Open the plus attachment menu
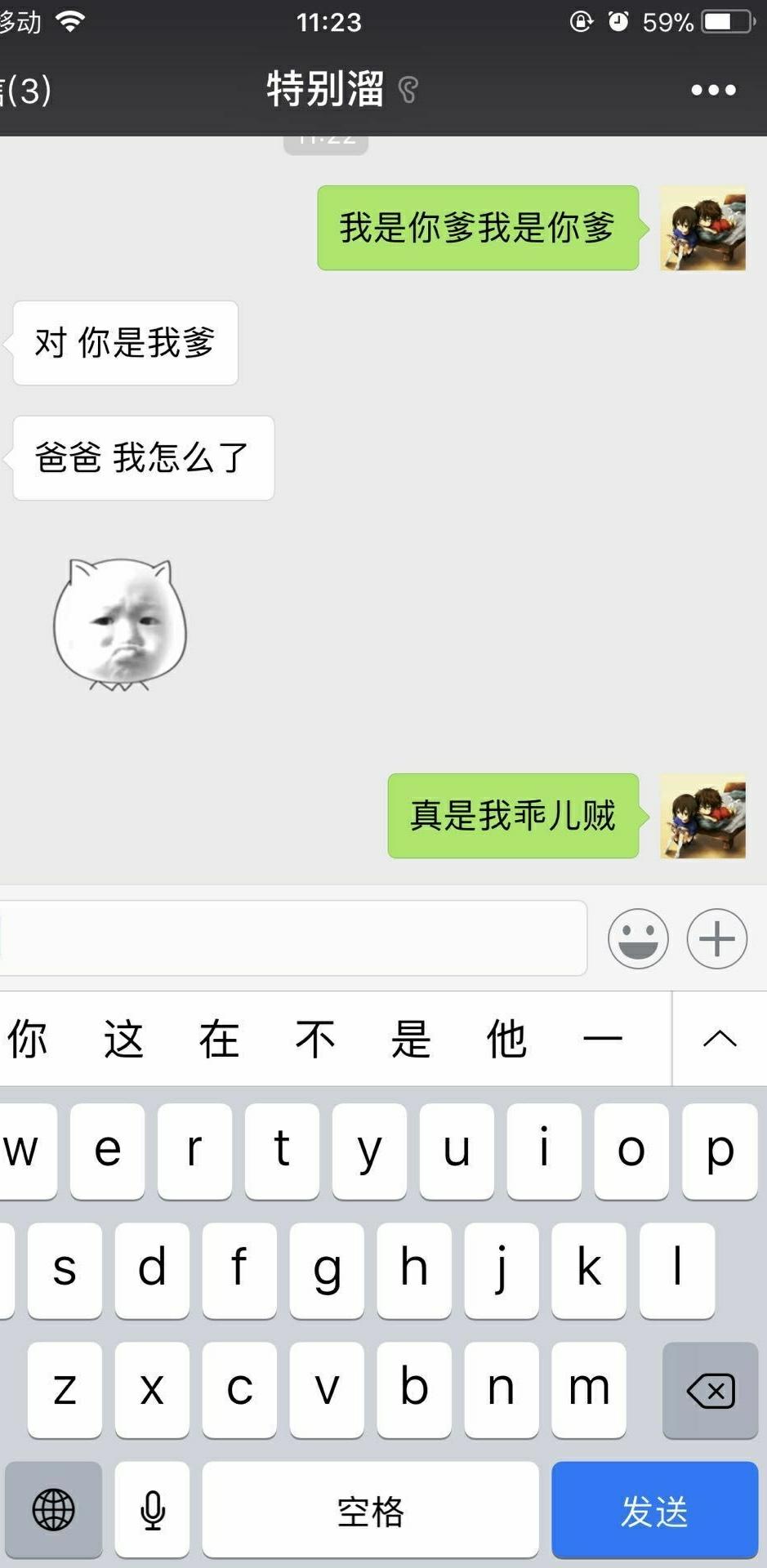767x1568 pixels. (716, 938)
